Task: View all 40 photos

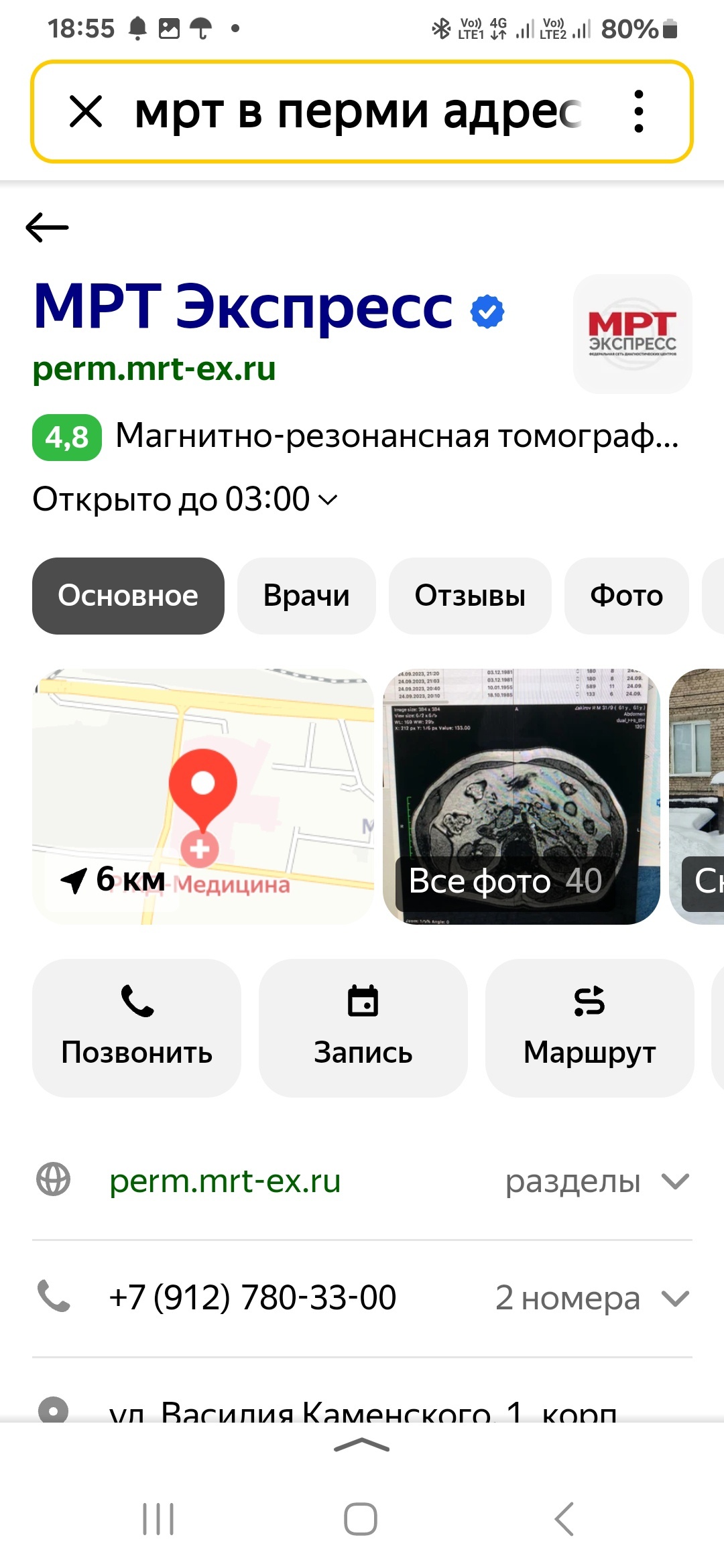Action: pos(521,796)
